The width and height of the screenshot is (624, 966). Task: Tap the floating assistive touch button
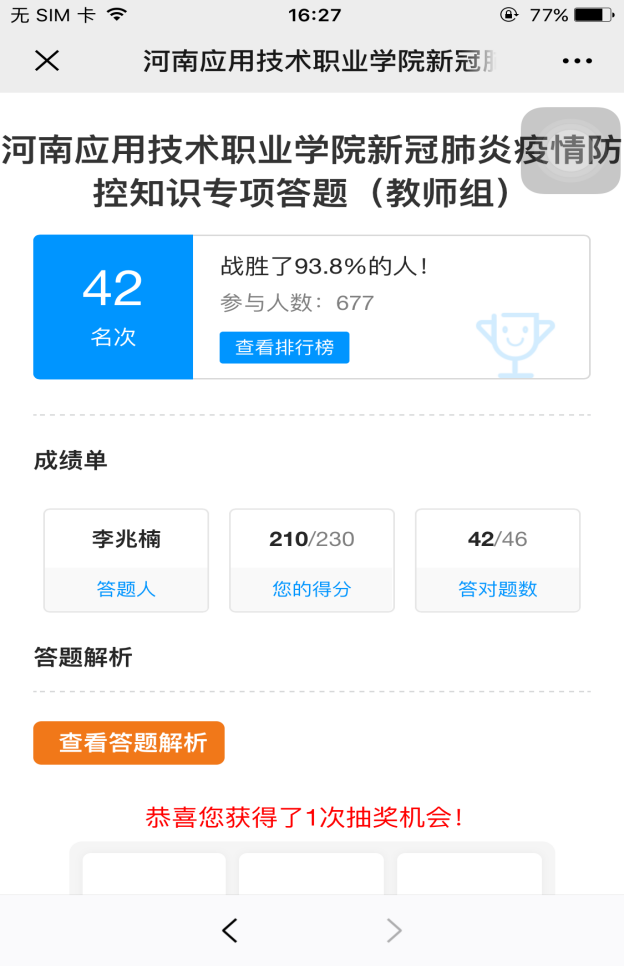(x=571, y=151)
